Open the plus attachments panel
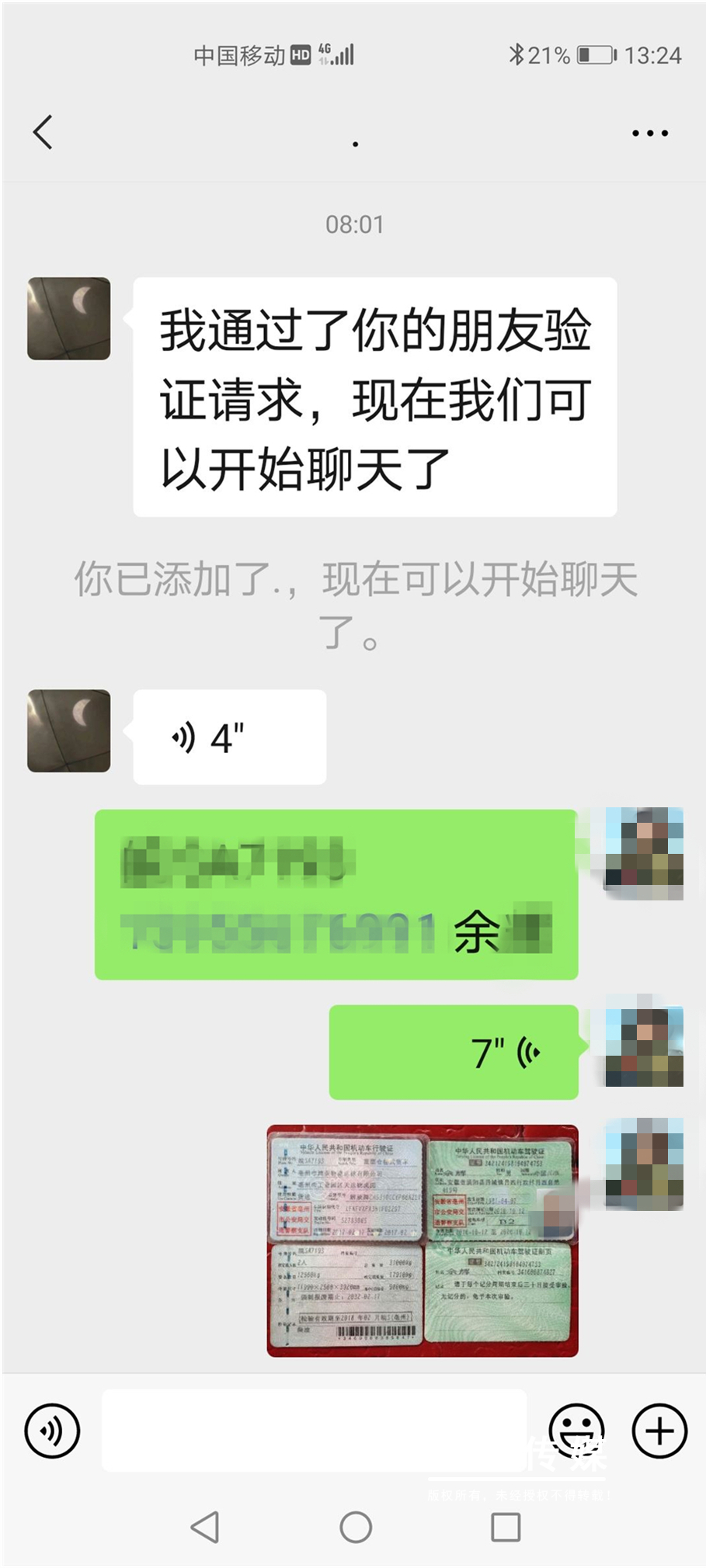This screenshot has width=706, height=1568. pyautogui.click(x=659, y=1431)
